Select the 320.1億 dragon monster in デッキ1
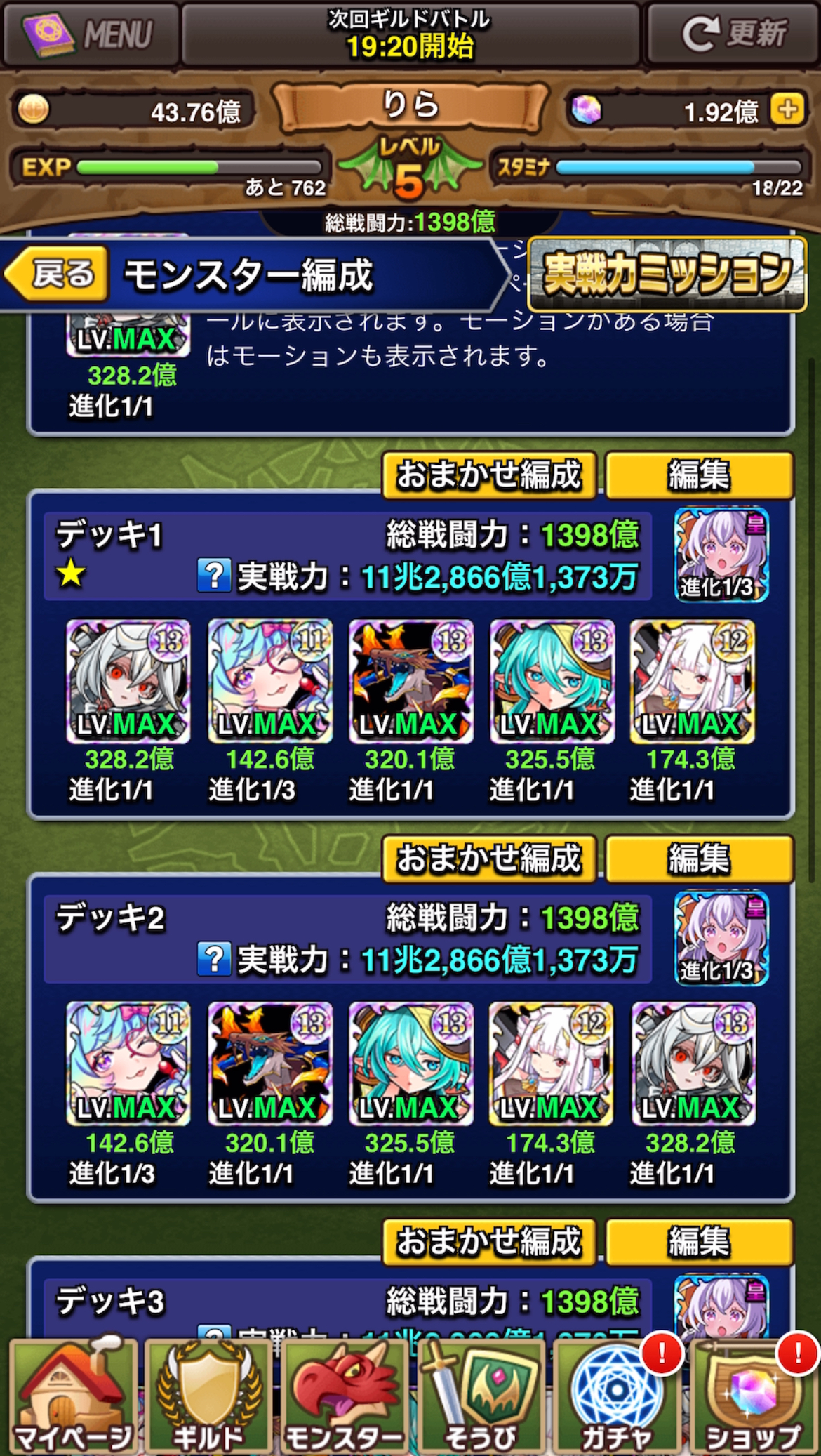821x1456 pixels. pyautogui.click(x=410, y=682)
